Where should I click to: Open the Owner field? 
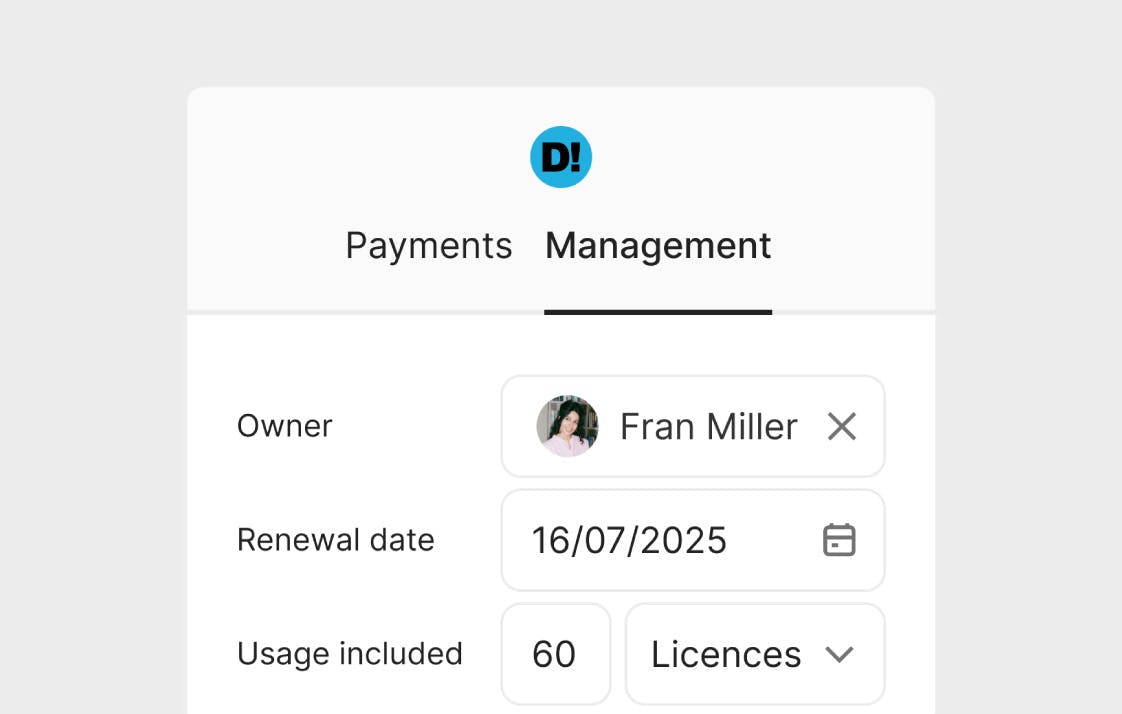(690, 427)
